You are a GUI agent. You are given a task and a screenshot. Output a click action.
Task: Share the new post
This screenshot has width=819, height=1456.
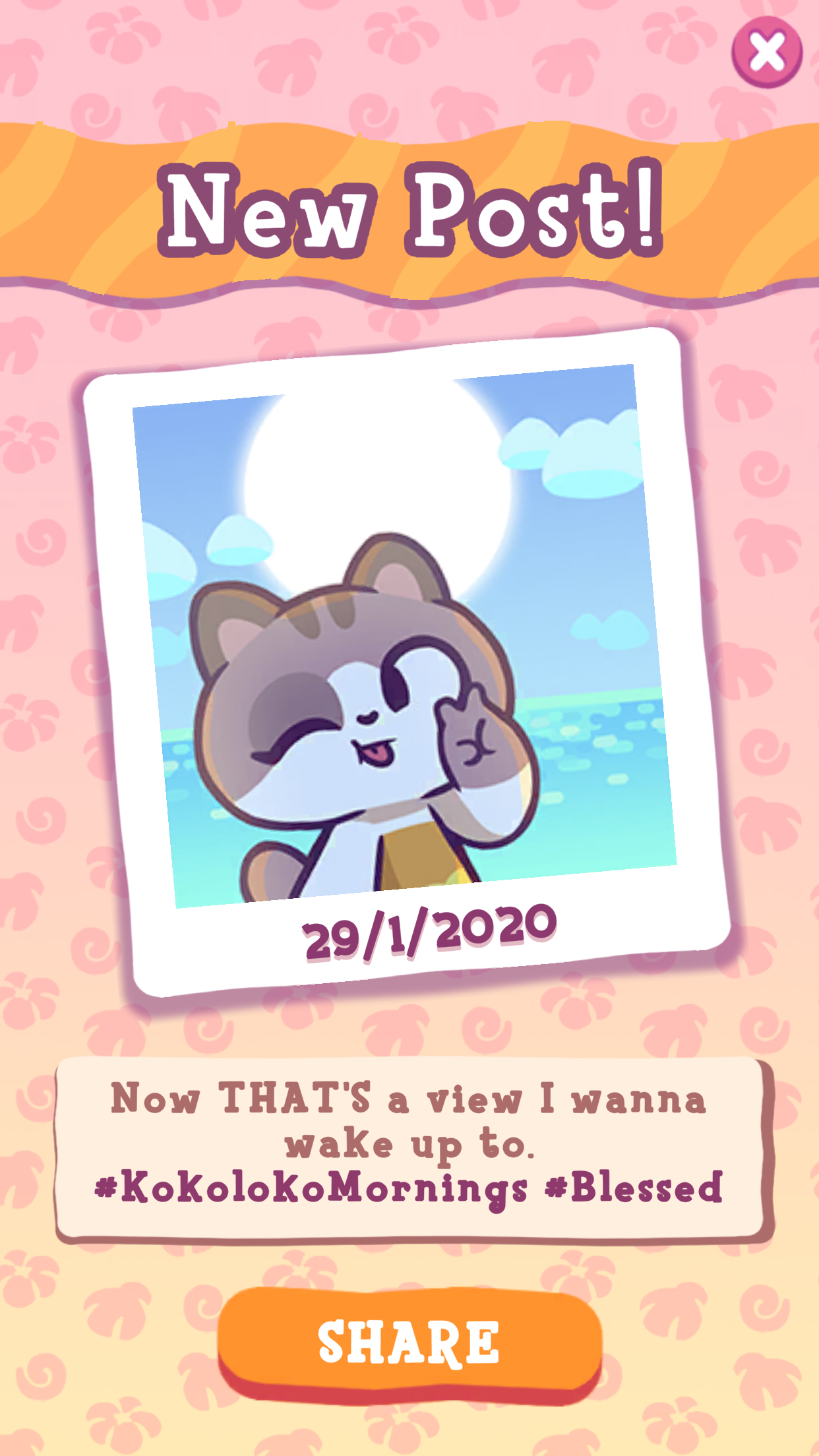click(409, 1341)
